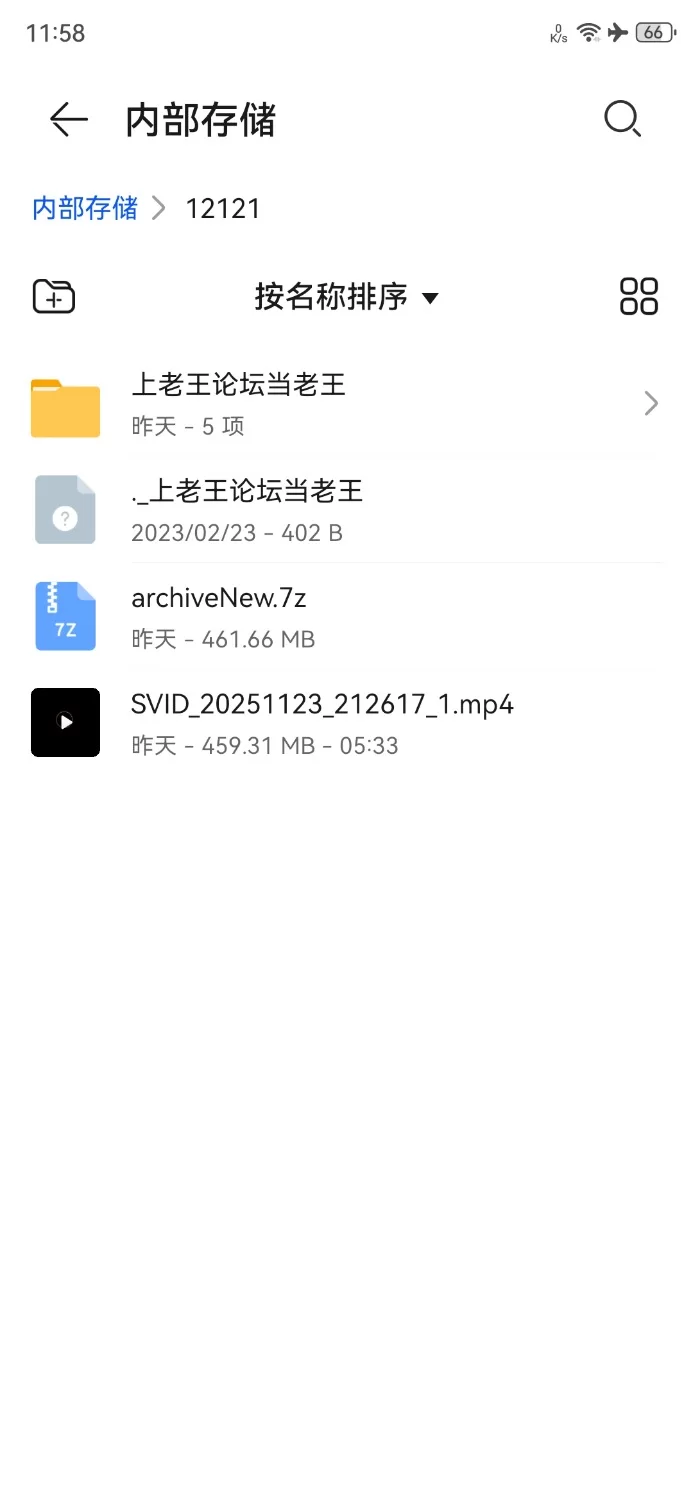Open search with the magnifier icon

click(622, 120)
